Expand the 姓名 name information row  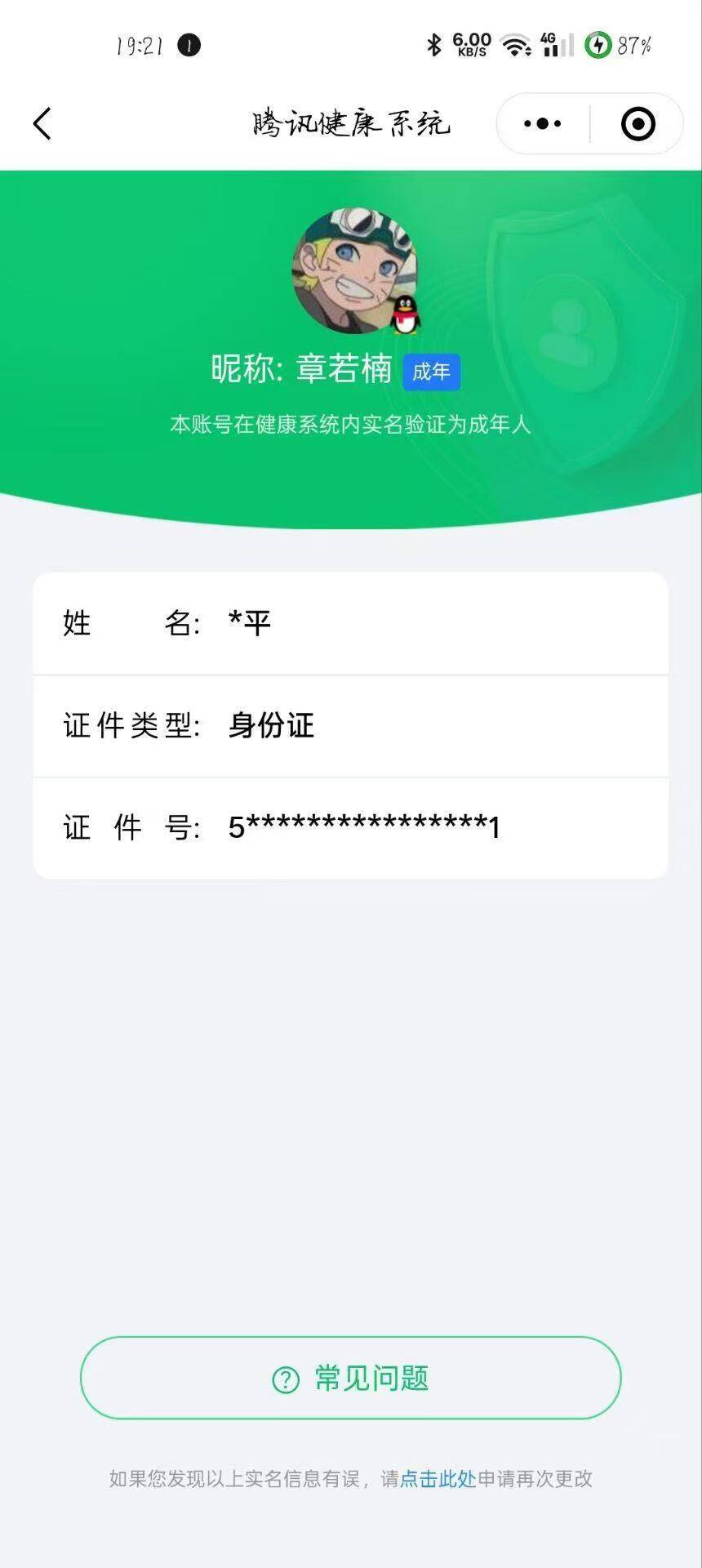pyautogui.click(x=351, y=623)
